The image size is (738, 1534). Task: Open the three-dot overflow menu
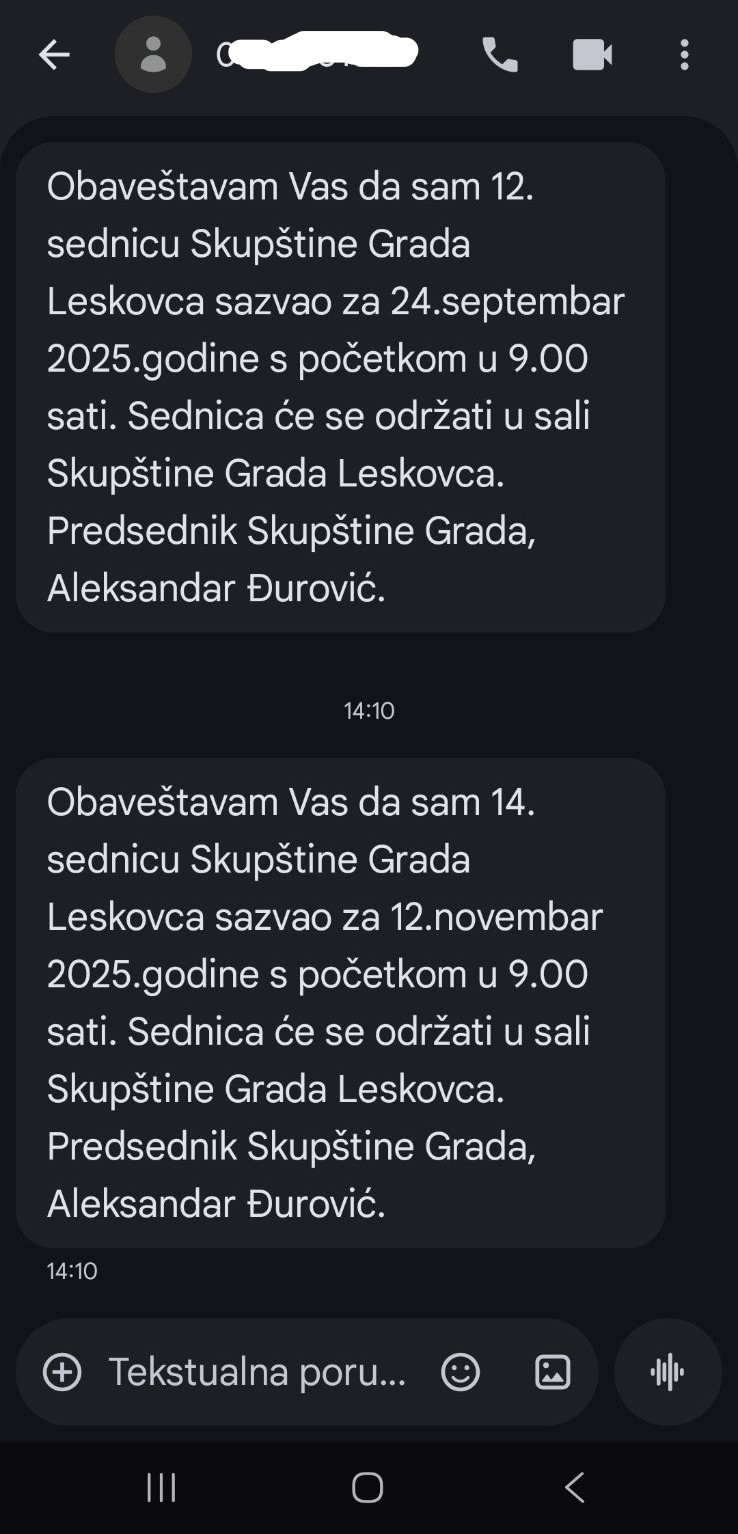pyautogui.click(x=684, y=55)
